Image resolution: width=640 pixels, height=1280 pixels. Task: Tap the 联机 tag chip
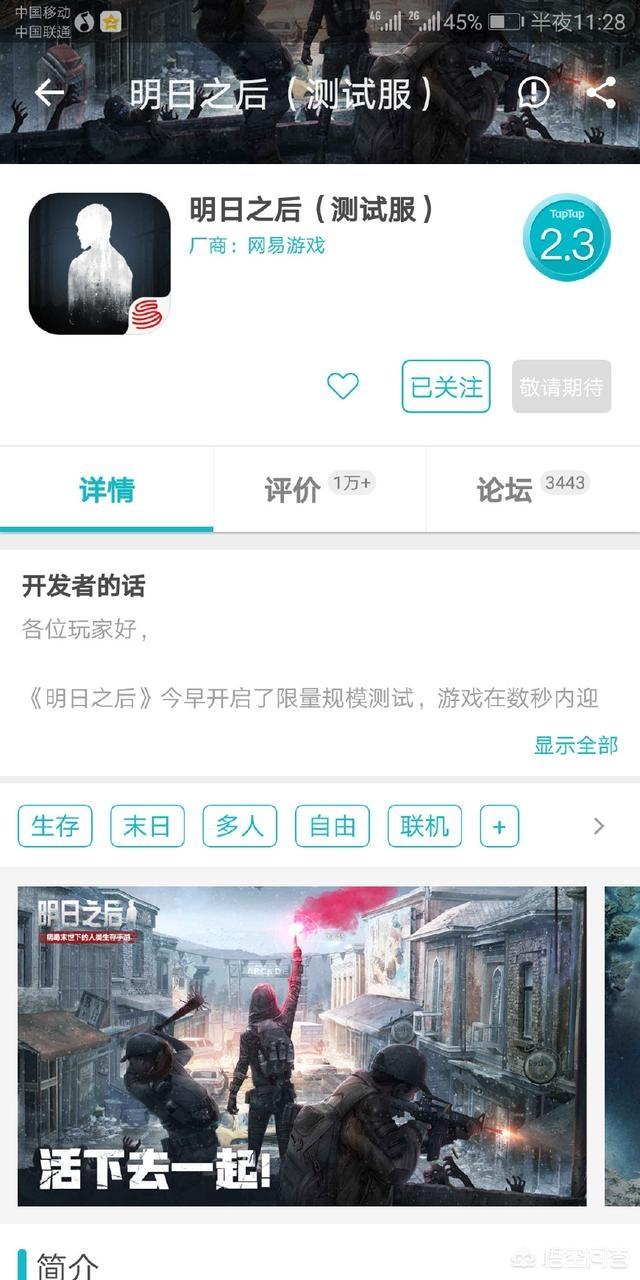(x=425, y=826)
